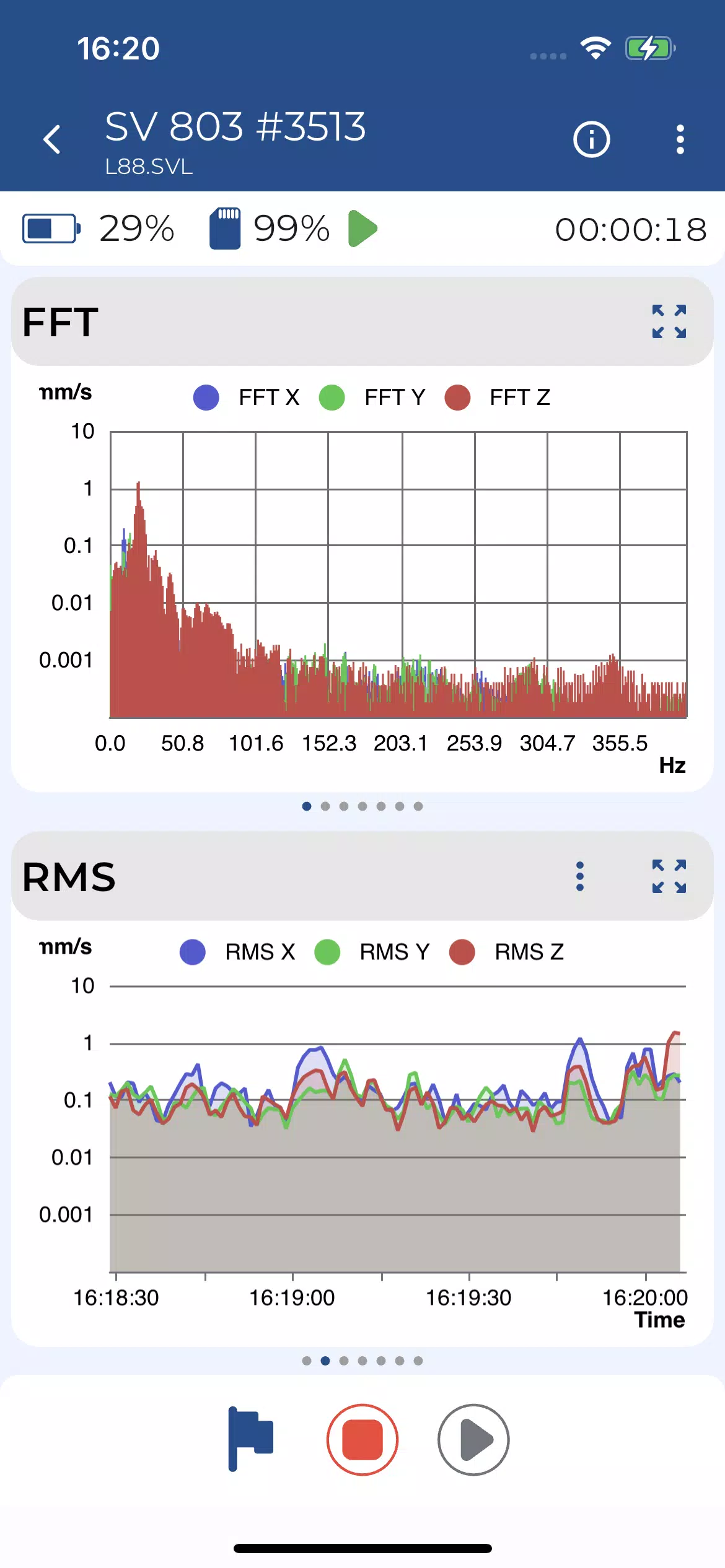Toggle the RMS X series in legend
This screenshot has width=725, height=1568.
coord(237,952)
